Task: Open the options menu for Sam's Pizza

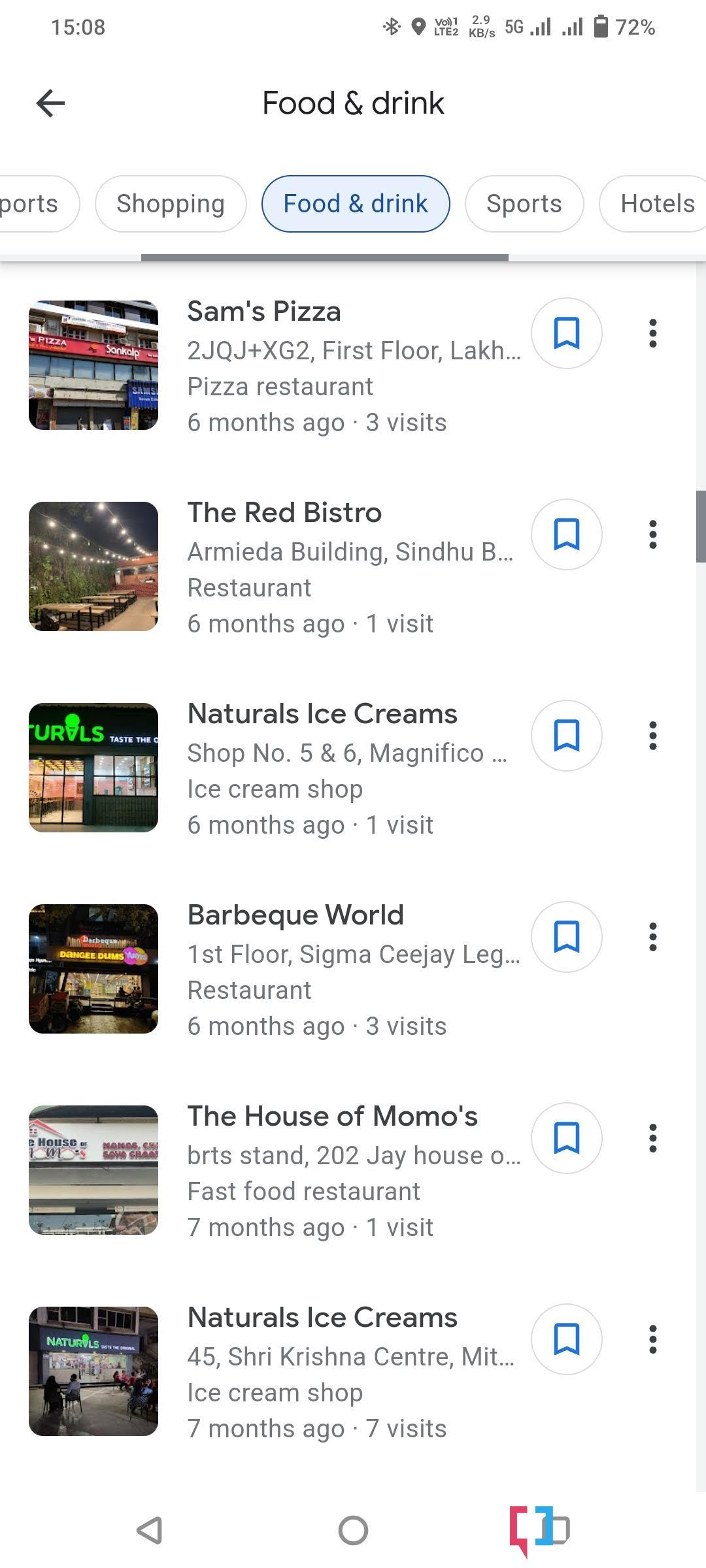Action: [x=653, y=333]
